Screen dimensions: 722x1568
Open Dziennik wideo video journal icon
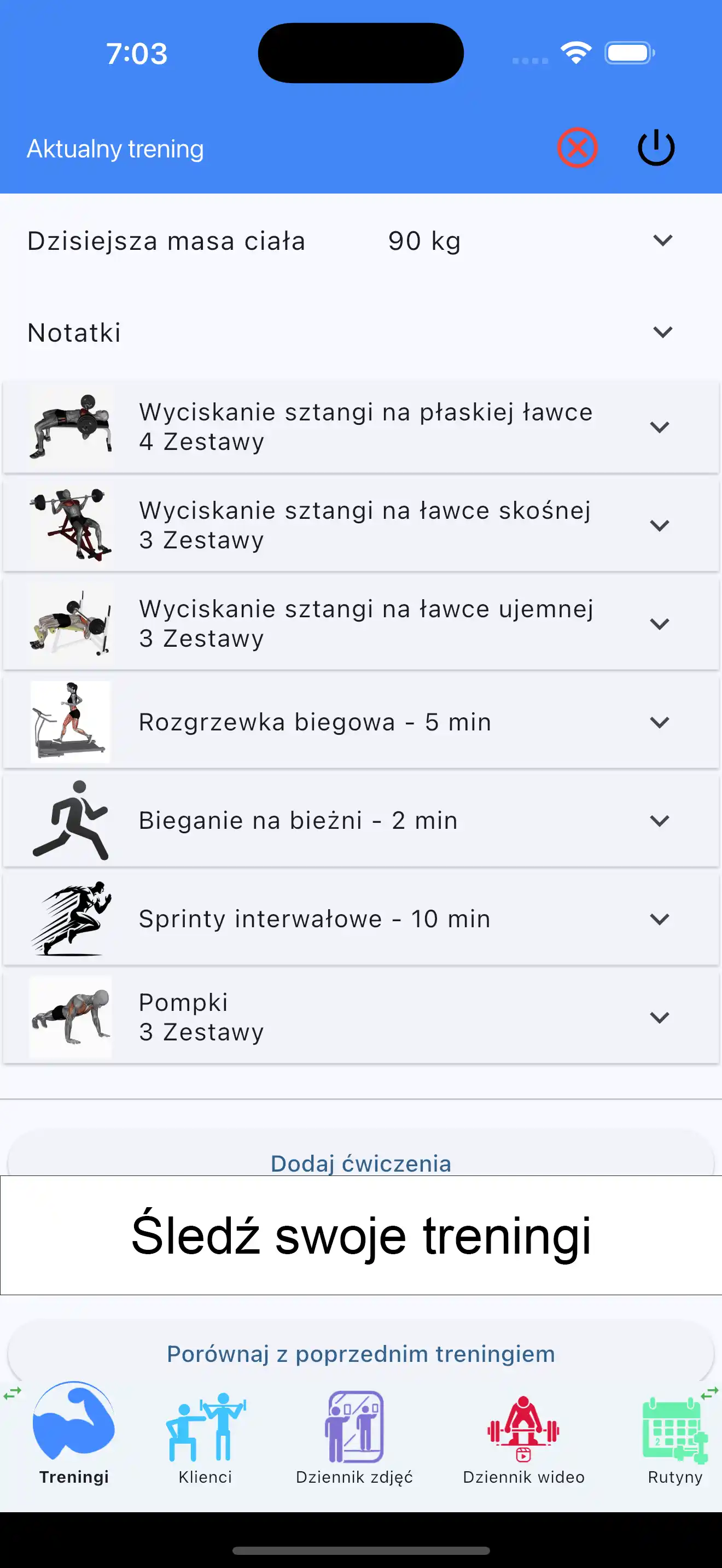coord(523,1427)
